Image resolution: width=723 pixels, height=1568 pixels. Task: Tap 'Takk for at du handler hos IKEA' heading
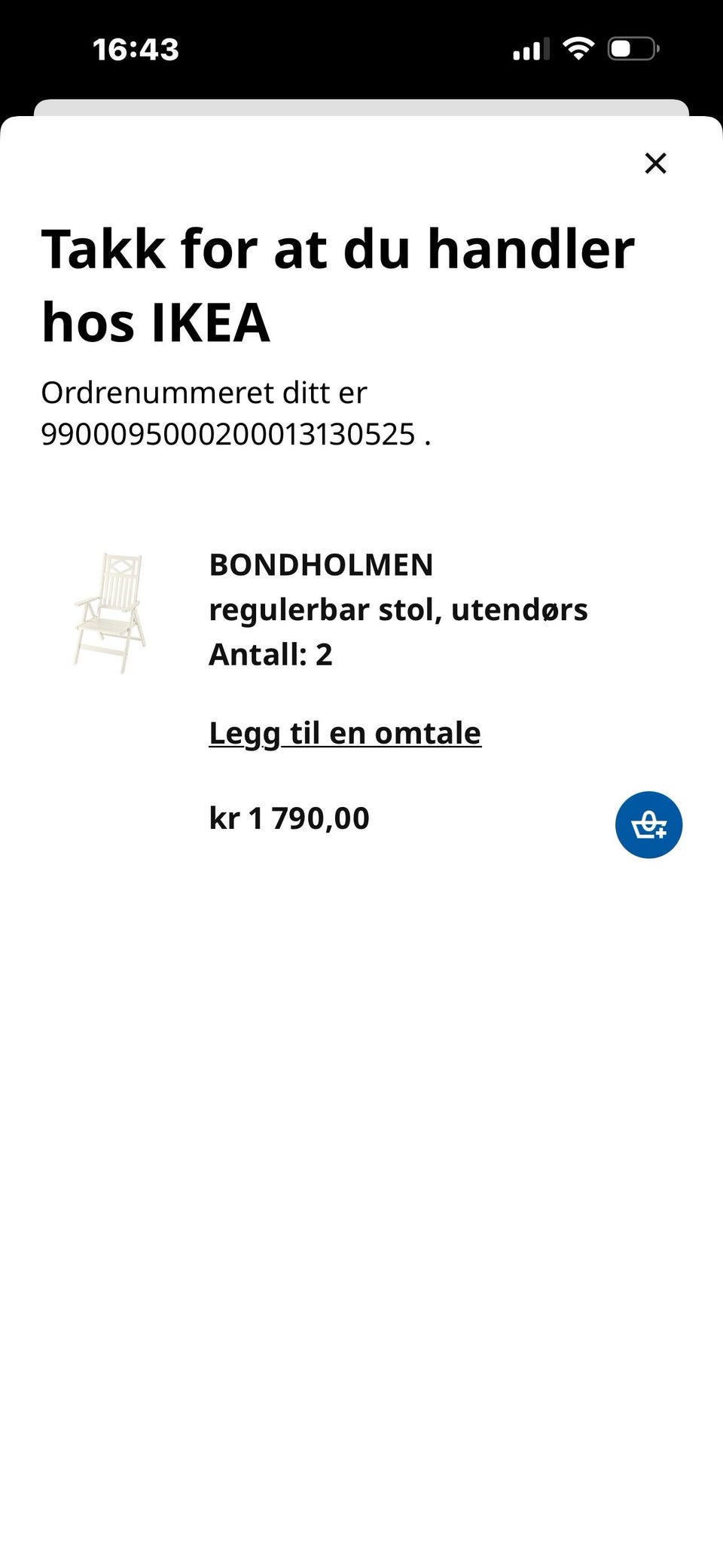coord(337,284)
